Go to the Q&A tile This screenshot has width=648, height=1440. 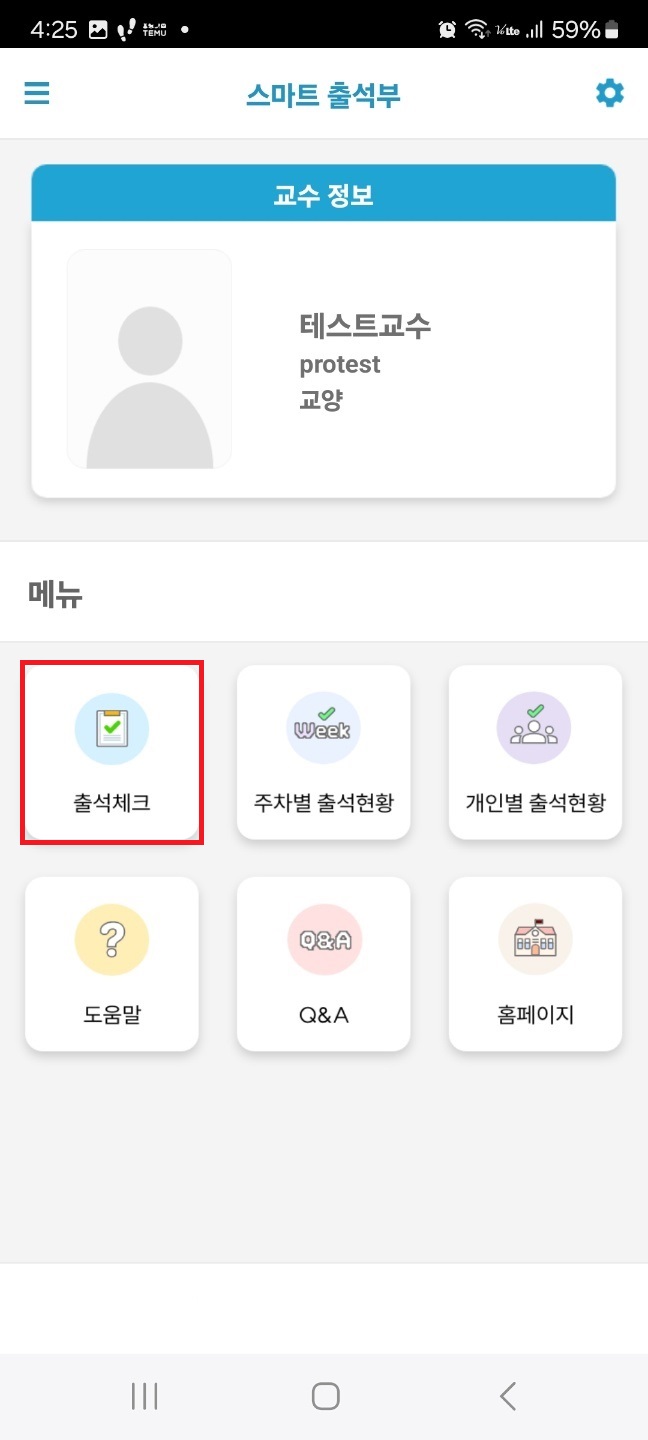(x=324, y=964)
